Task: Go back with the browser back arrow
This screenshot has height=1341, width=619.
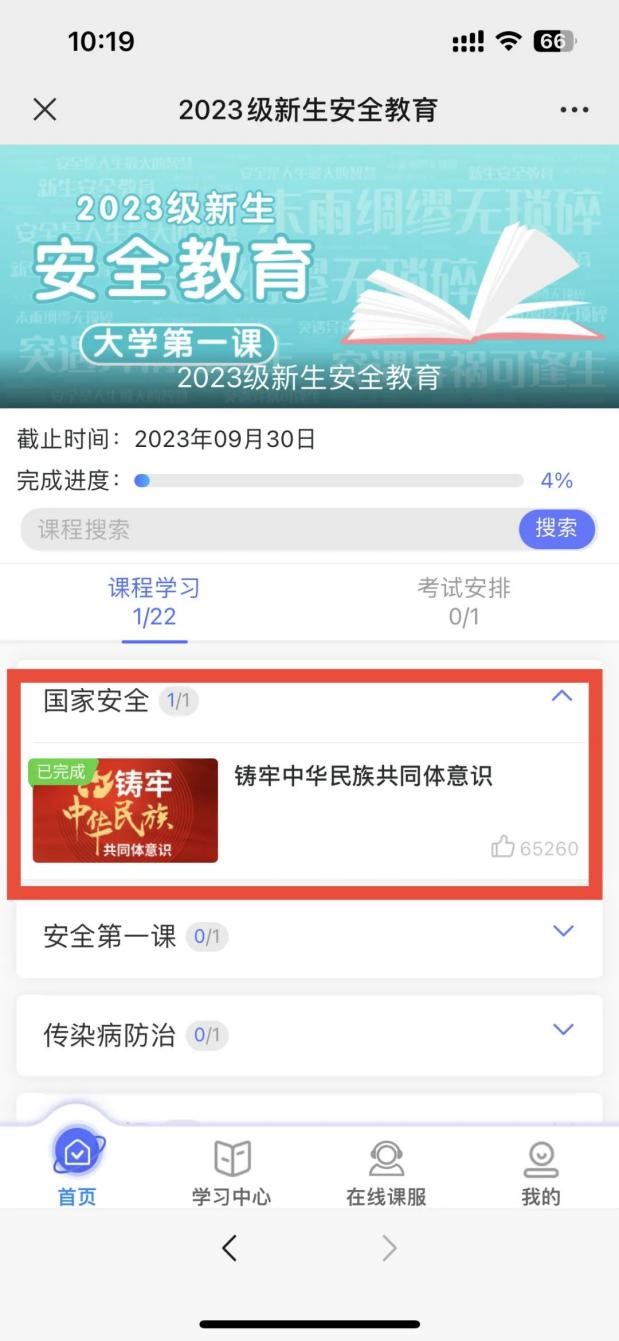Action: point(230,1247)
